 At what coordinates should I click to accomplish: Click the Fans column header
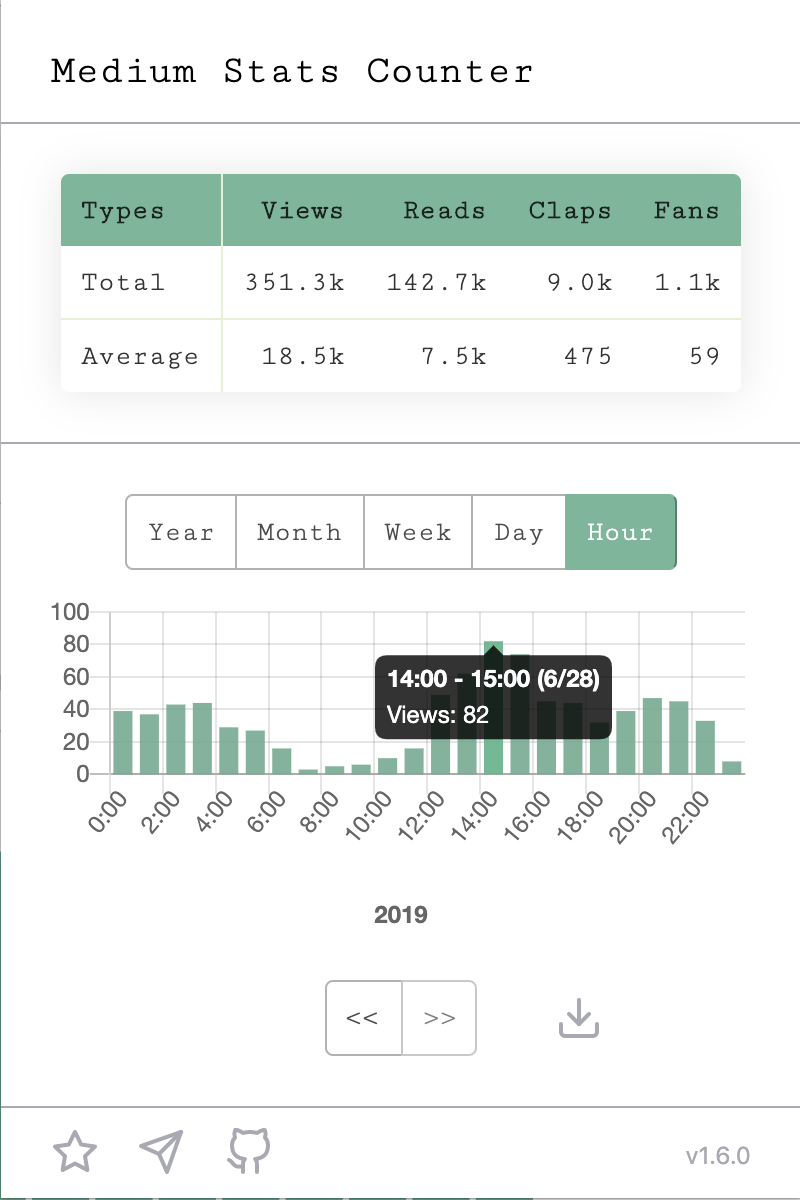[x=687, y=210]
